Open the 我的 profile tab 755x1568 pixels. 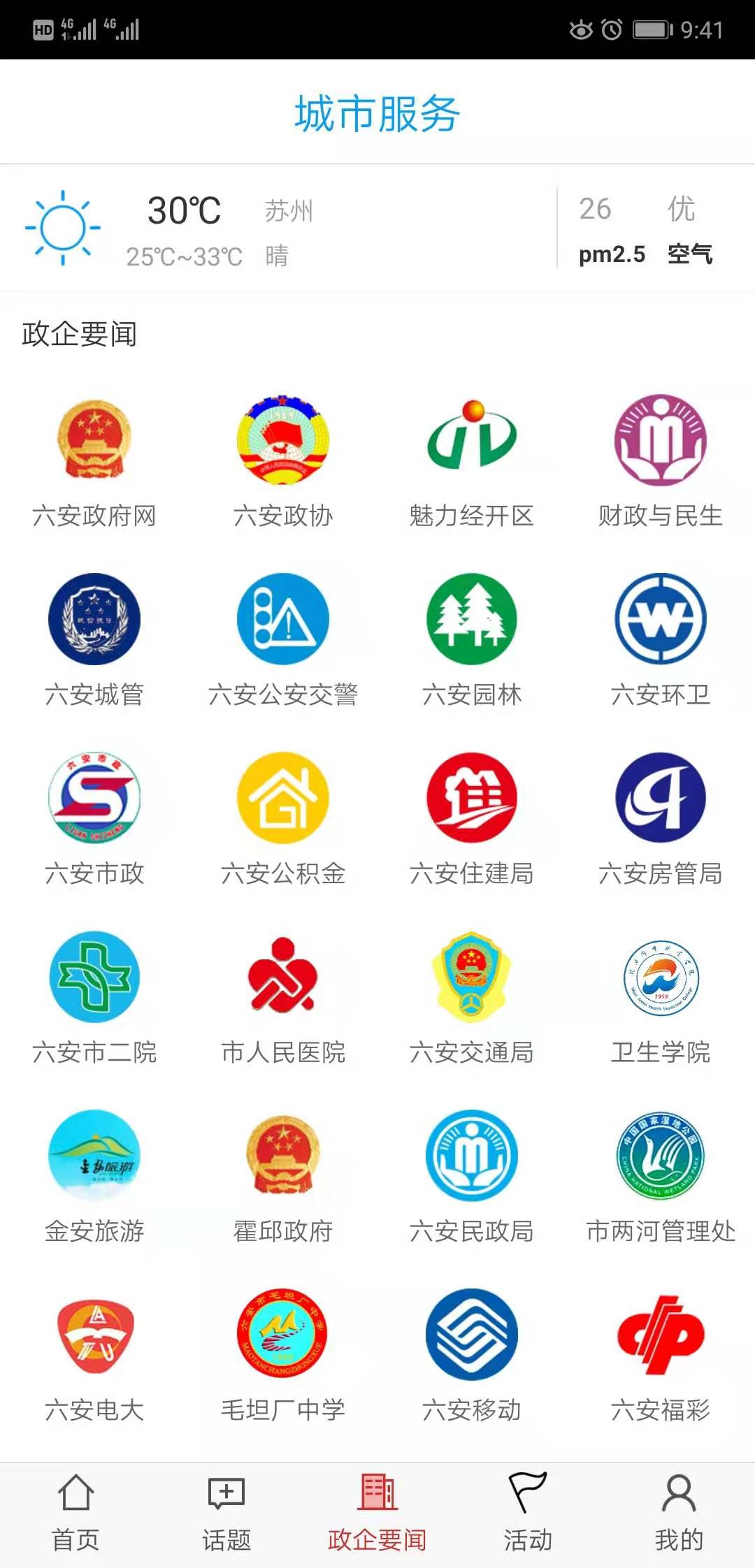(x=677, y=1506)
